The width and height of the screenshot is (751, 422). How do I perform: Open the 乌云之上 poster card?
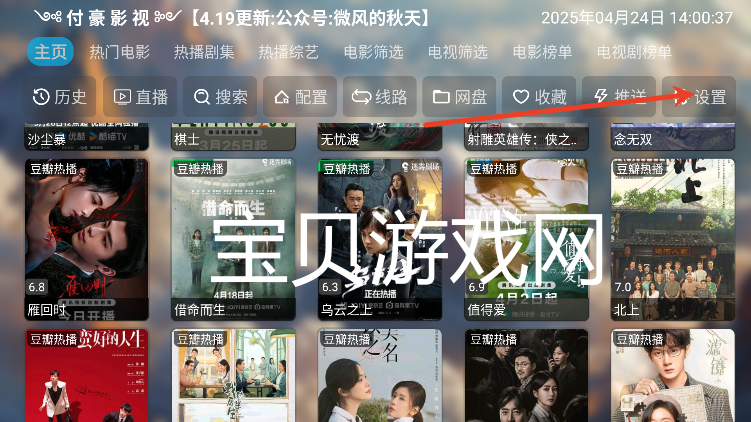(379, 240)
